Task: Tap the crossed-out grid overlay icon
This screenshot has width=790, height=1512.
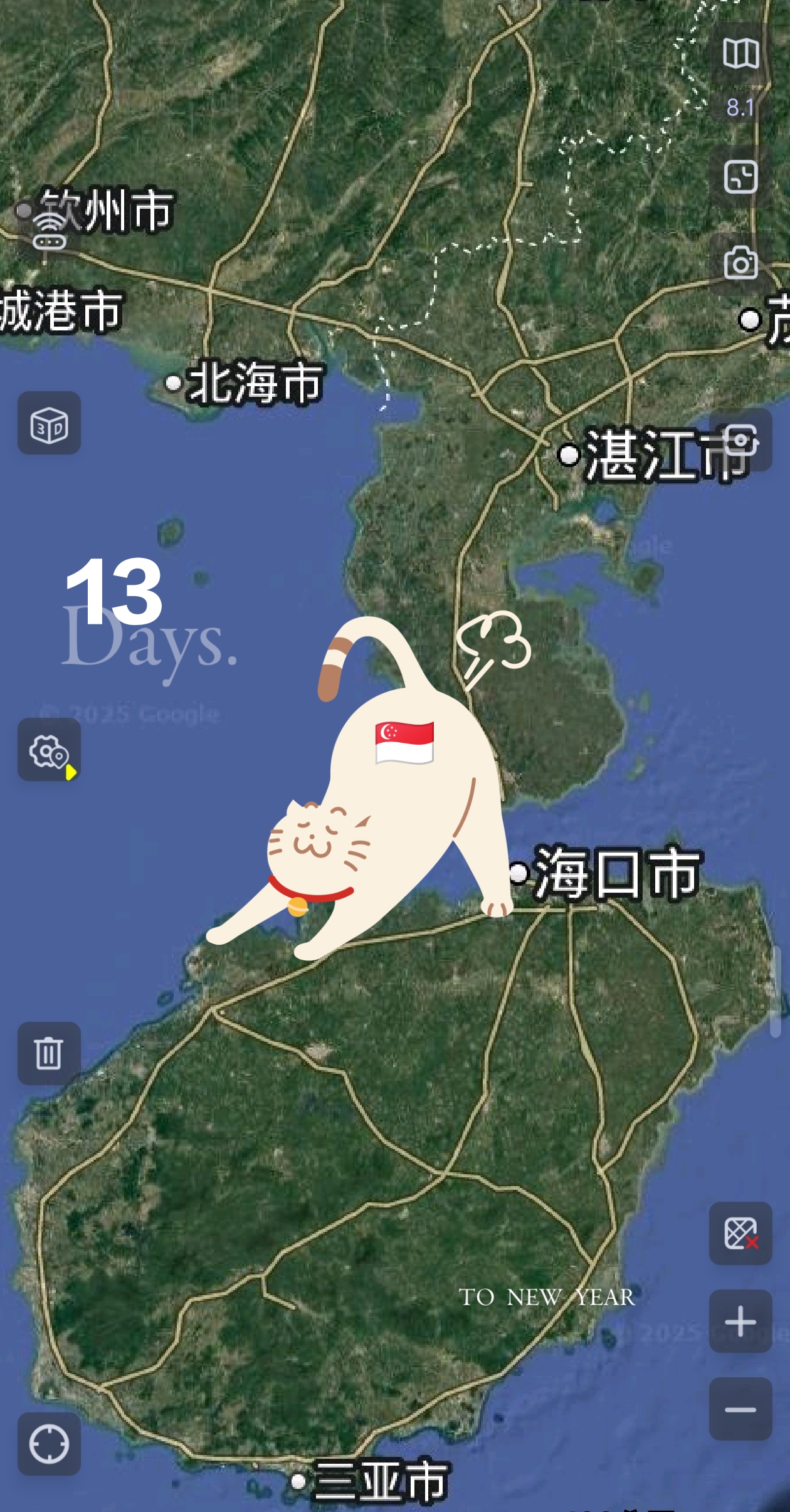Action: click(741, 1233)
